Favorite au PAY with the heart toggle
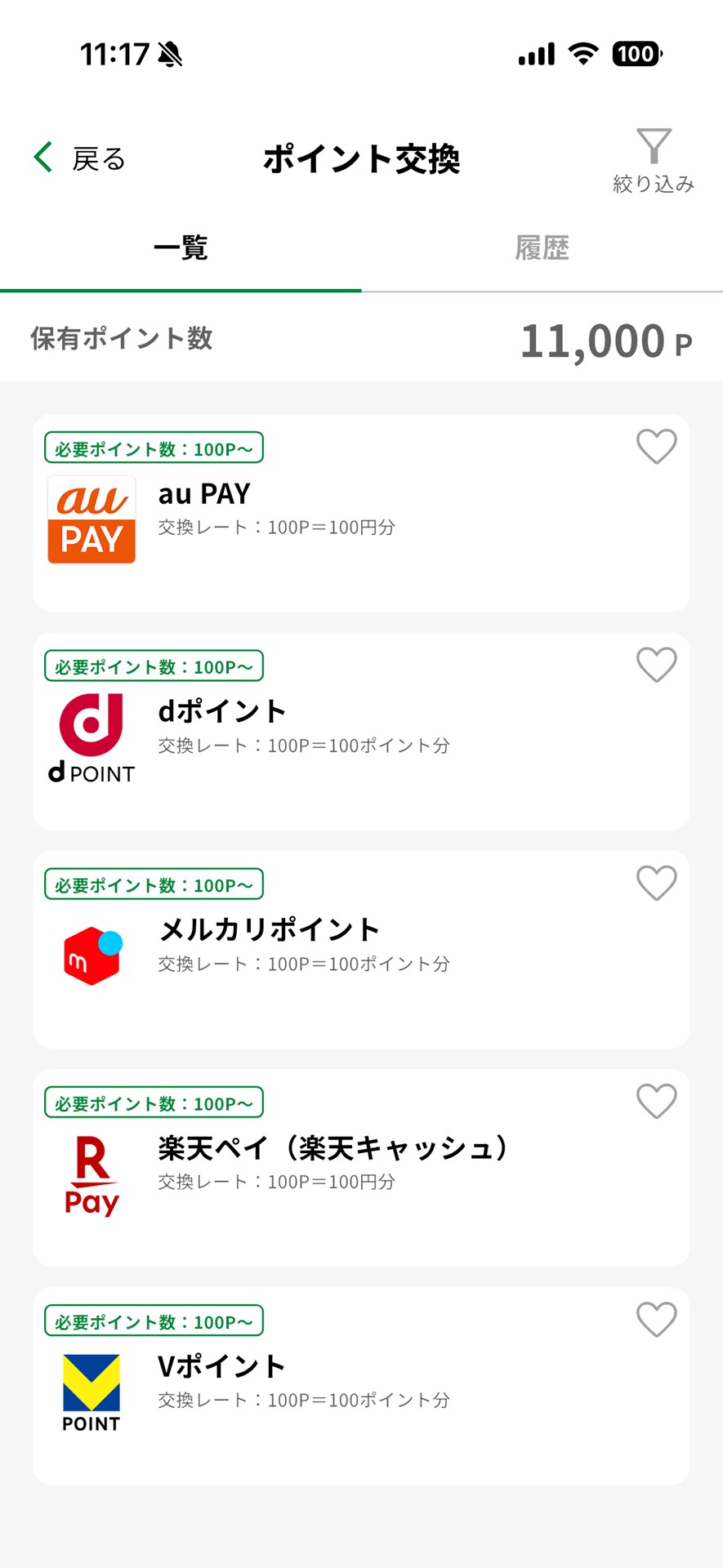The width and height of the screenshot is (723, 1568). click(x=657, y=447)
